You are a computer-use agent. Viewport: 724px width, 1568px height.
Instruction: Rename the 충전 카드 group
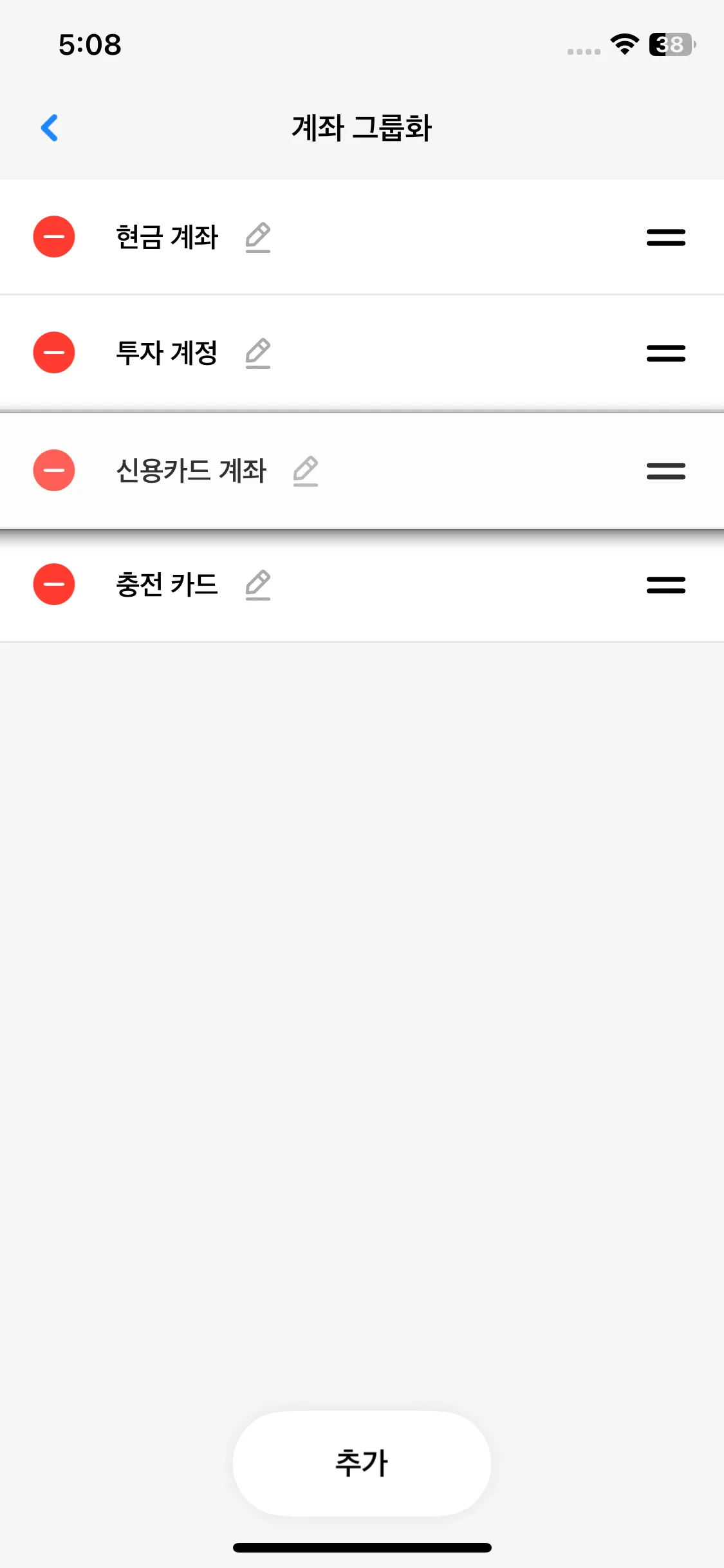[258, 584]
